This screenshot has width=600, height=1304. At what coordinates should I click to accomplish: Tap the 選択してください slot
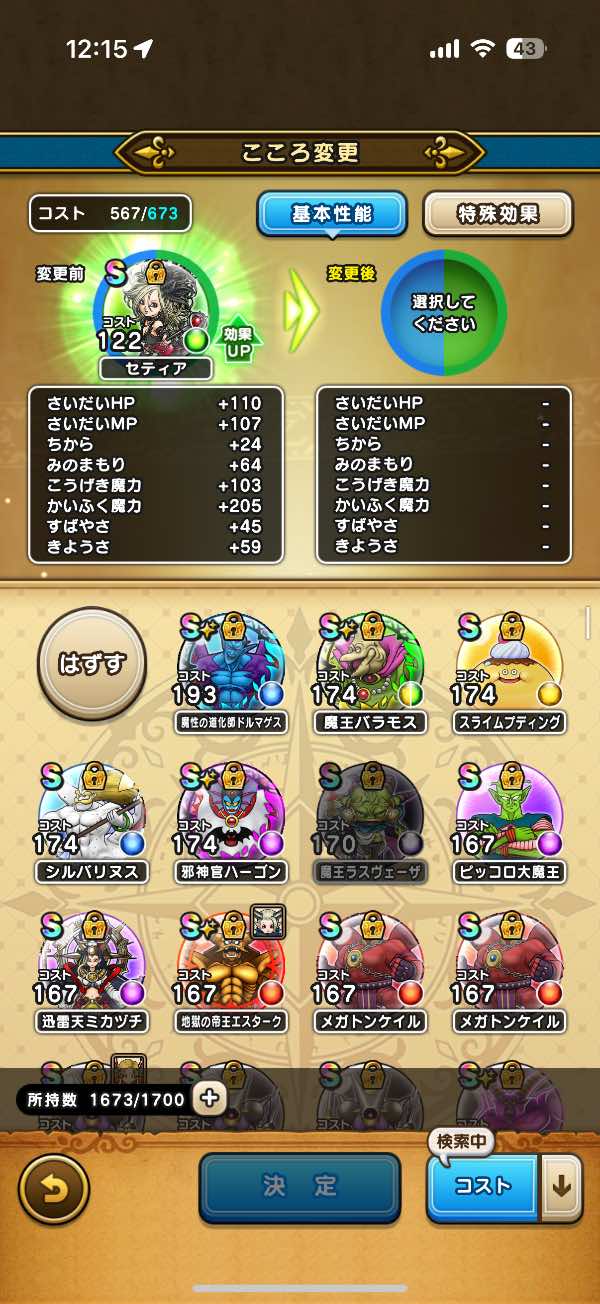tap(443, 312)
